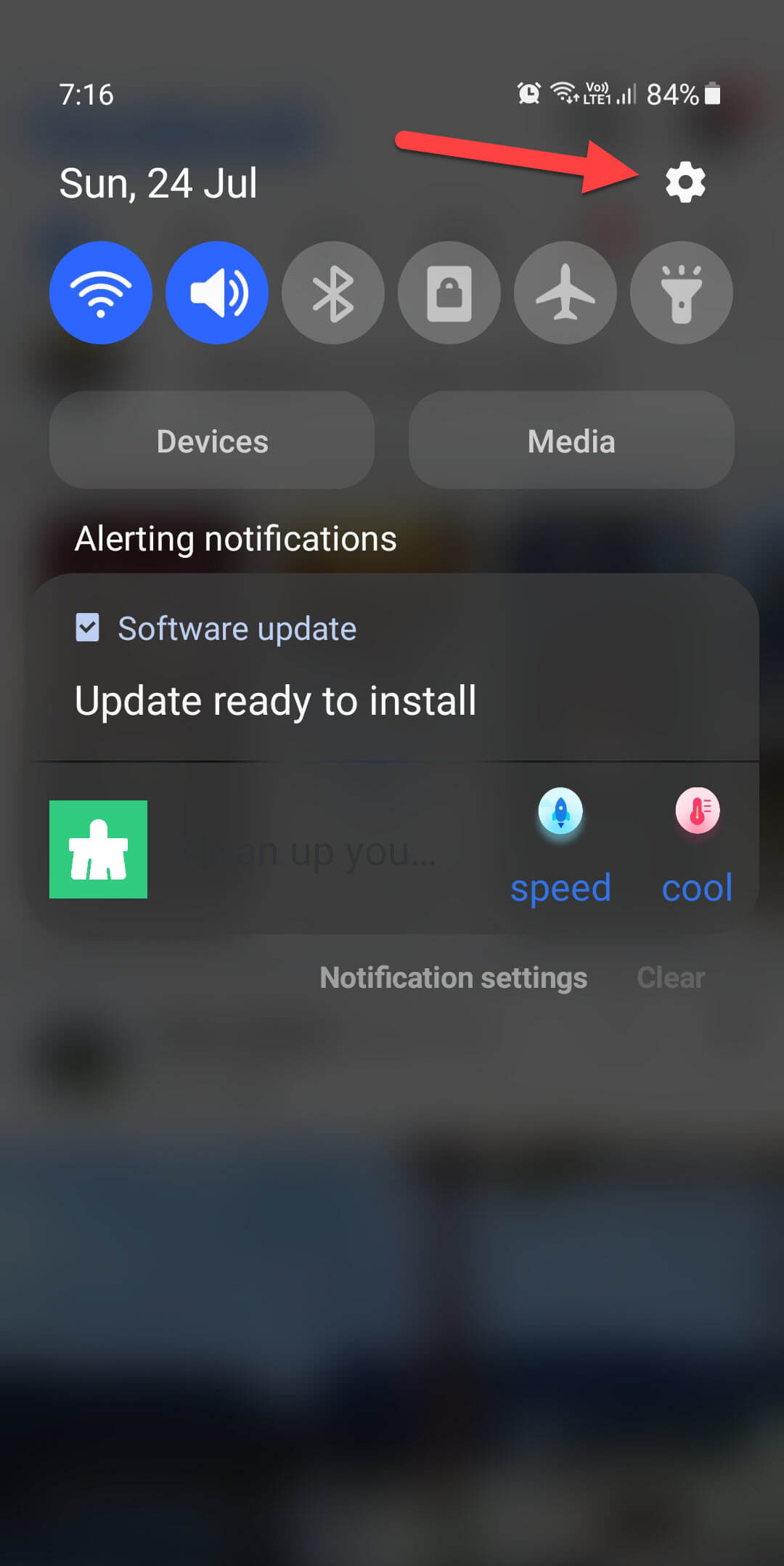
Task: Open Notification settings
Action: [x=453, y=978]
